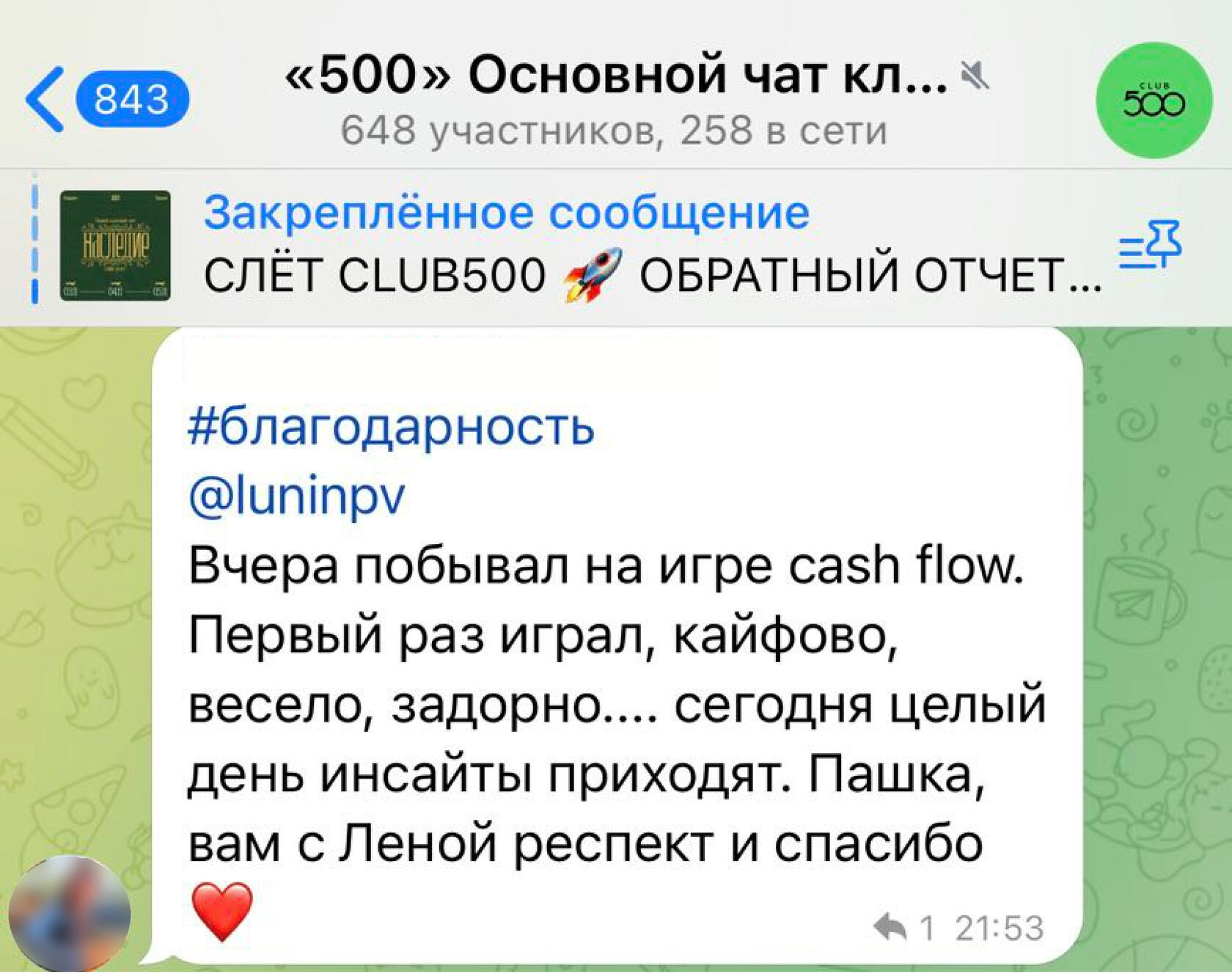Open the @luninpv mention

point(297,496)
